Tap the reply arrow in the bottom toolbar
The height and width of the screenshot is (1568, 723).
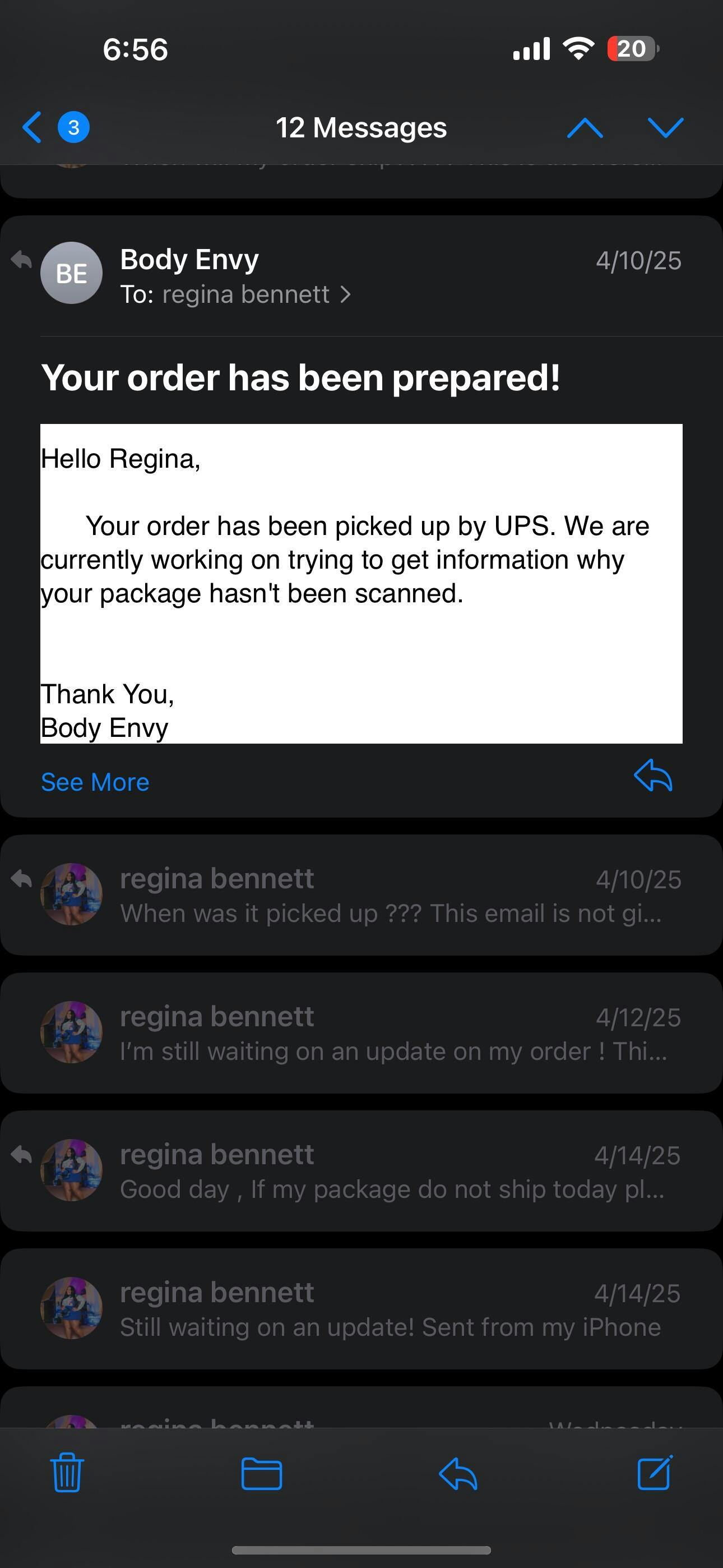point(458,1473)
